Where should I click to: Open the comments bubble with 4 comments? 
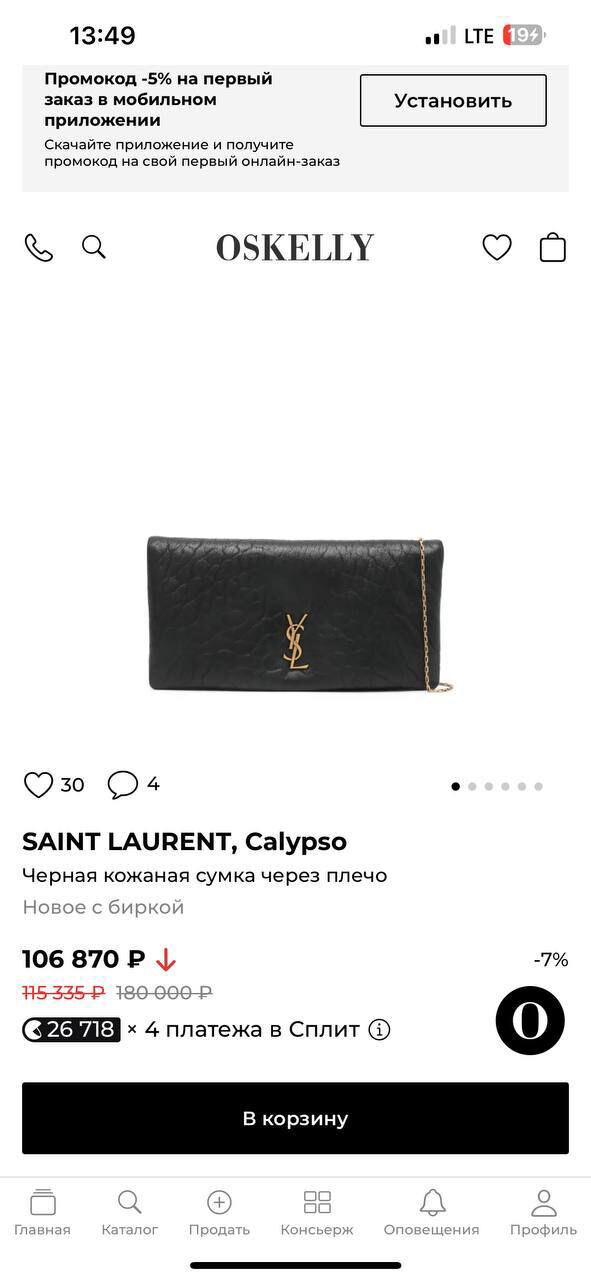(122, 785)
